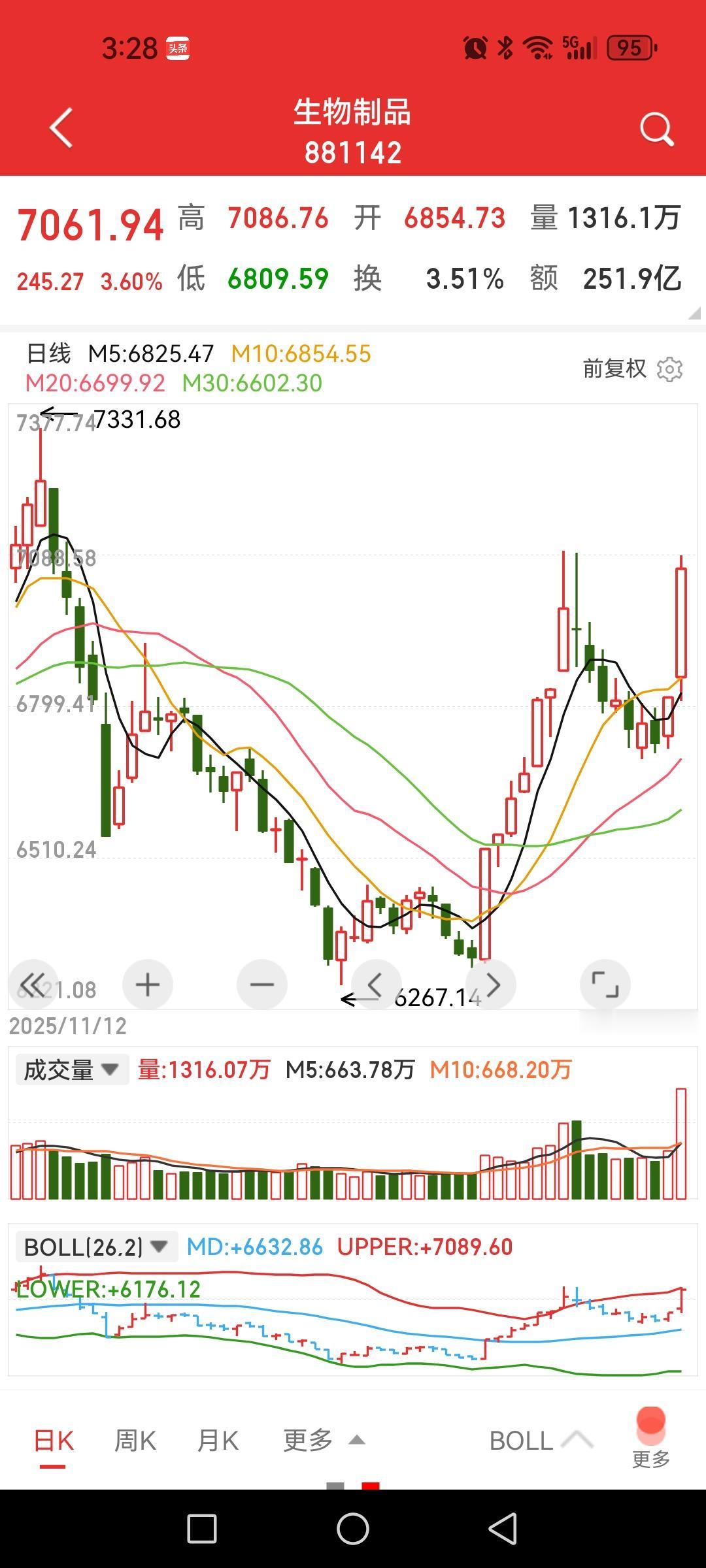Select the 日K daily chart option
The height and width of the screenshot is (1568, 706).
point(54,1441)
